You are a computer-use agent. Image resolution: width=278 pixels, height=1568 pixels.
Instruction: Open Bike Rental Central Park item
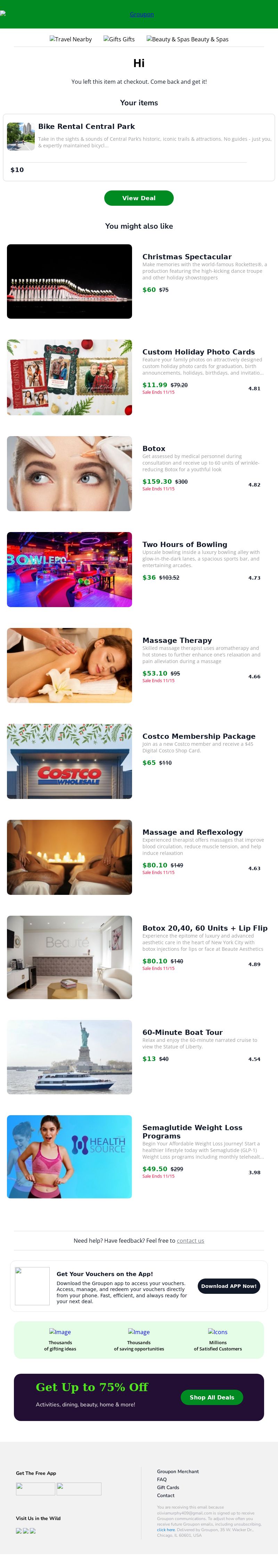(87, 126)
